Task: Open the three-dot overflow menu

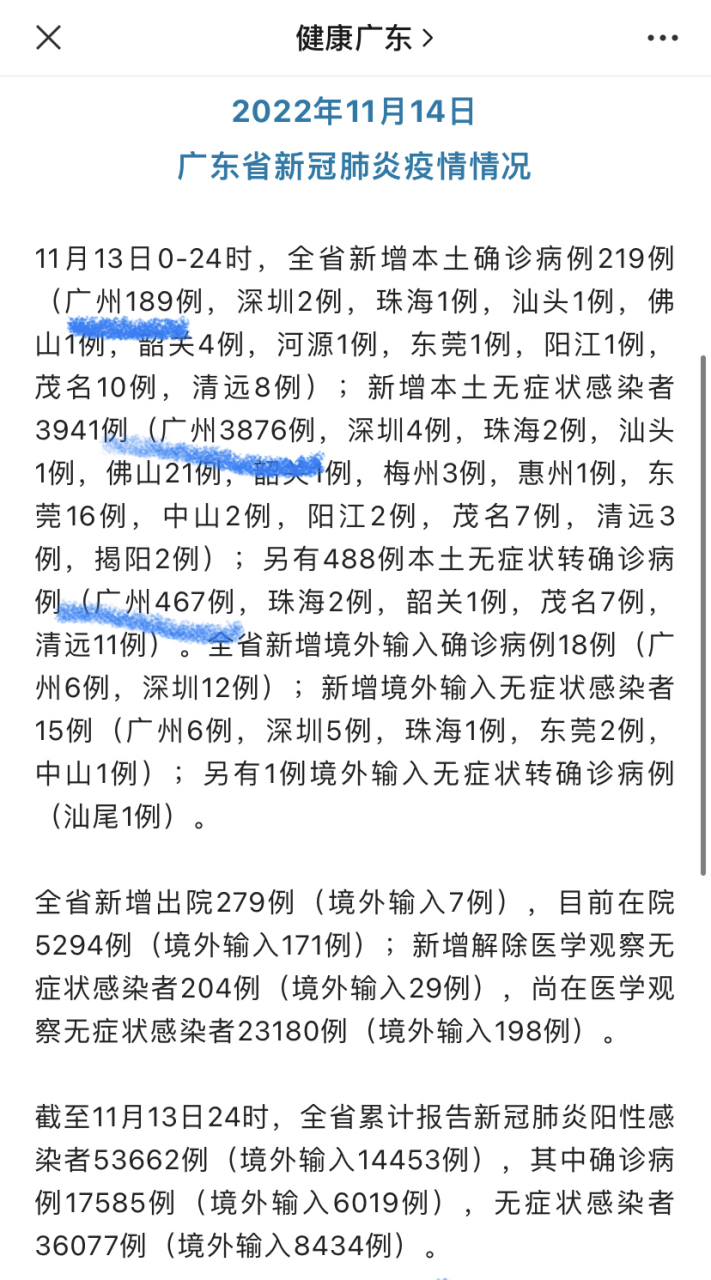Action: pyautogui.click(x=662, y=38)
